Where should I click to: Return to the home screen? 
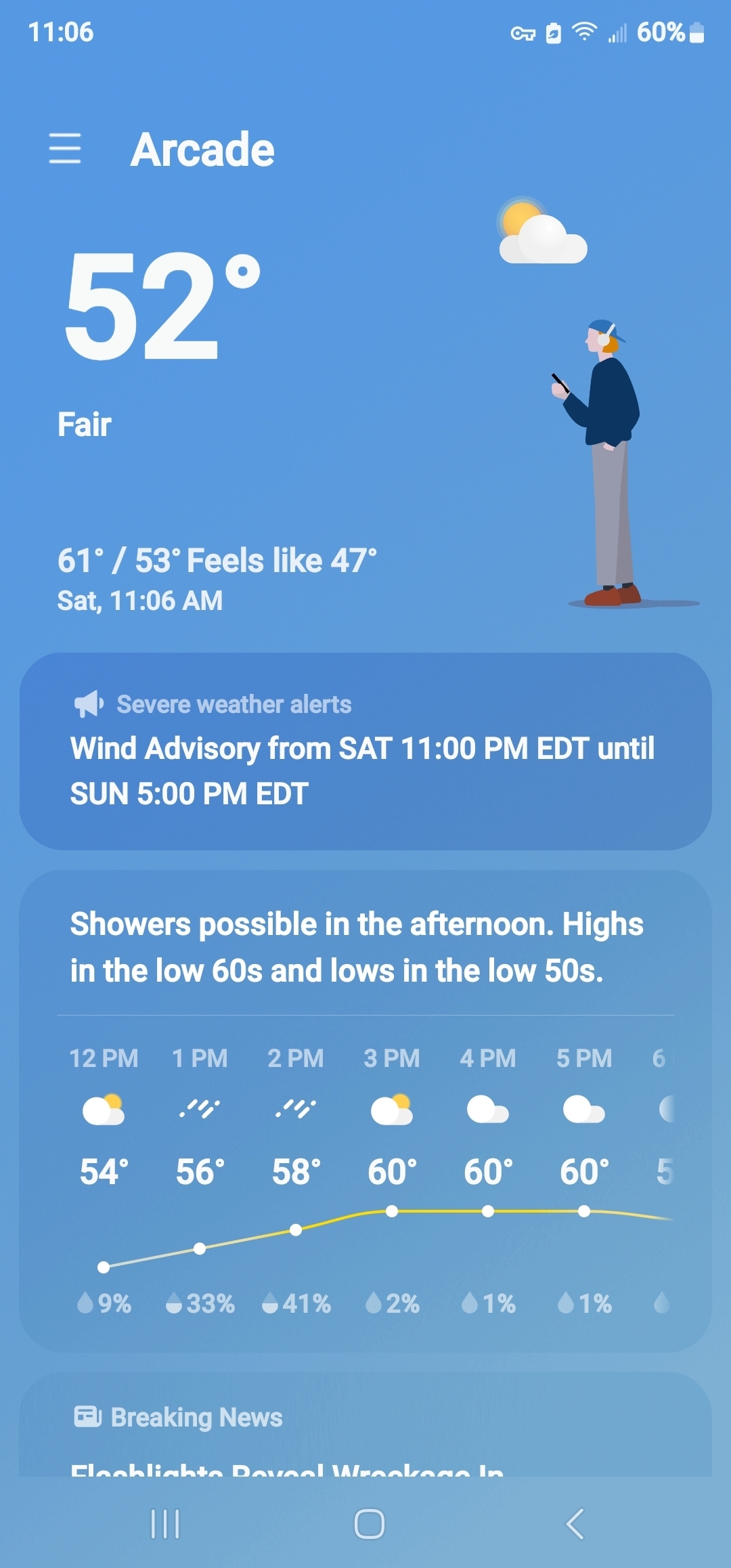(x=370, y=1525)
